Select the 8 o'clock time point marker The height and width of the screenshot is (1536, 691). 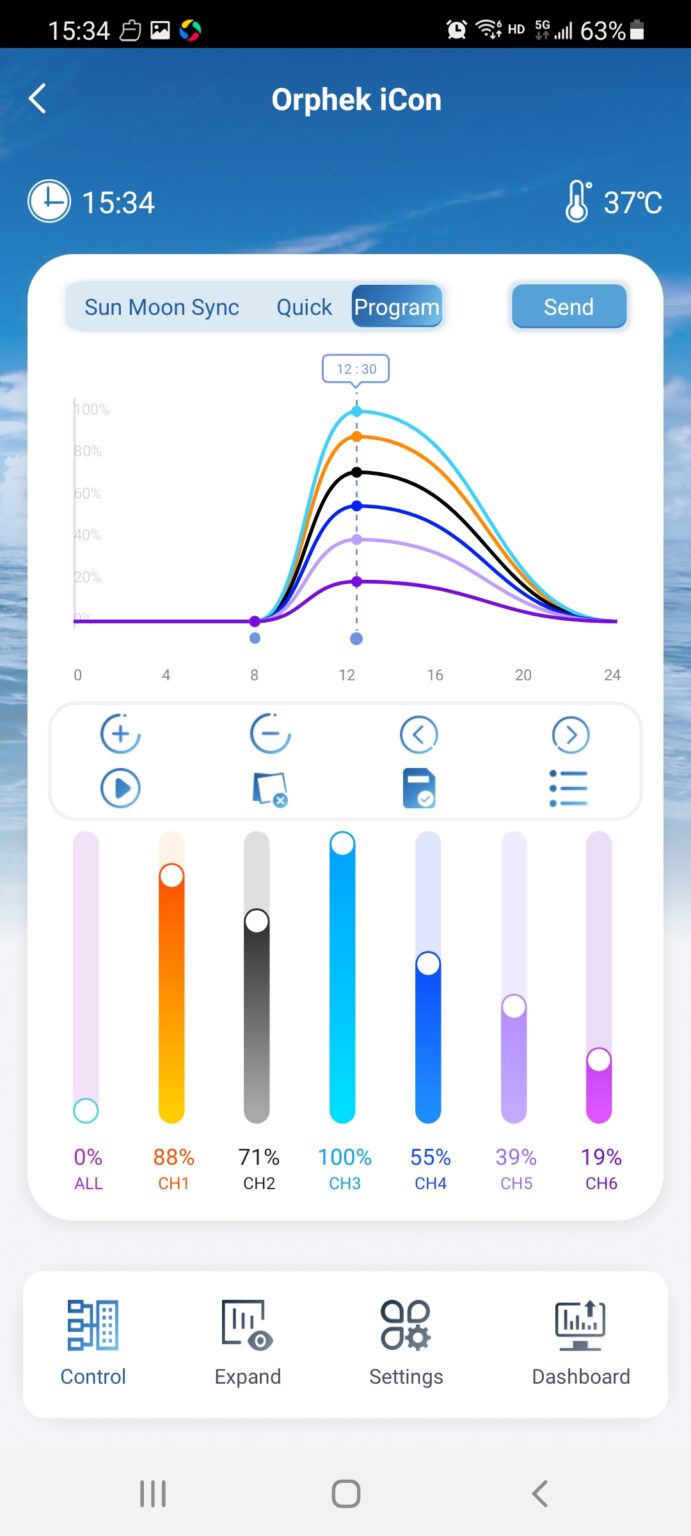tap(255, 638)
